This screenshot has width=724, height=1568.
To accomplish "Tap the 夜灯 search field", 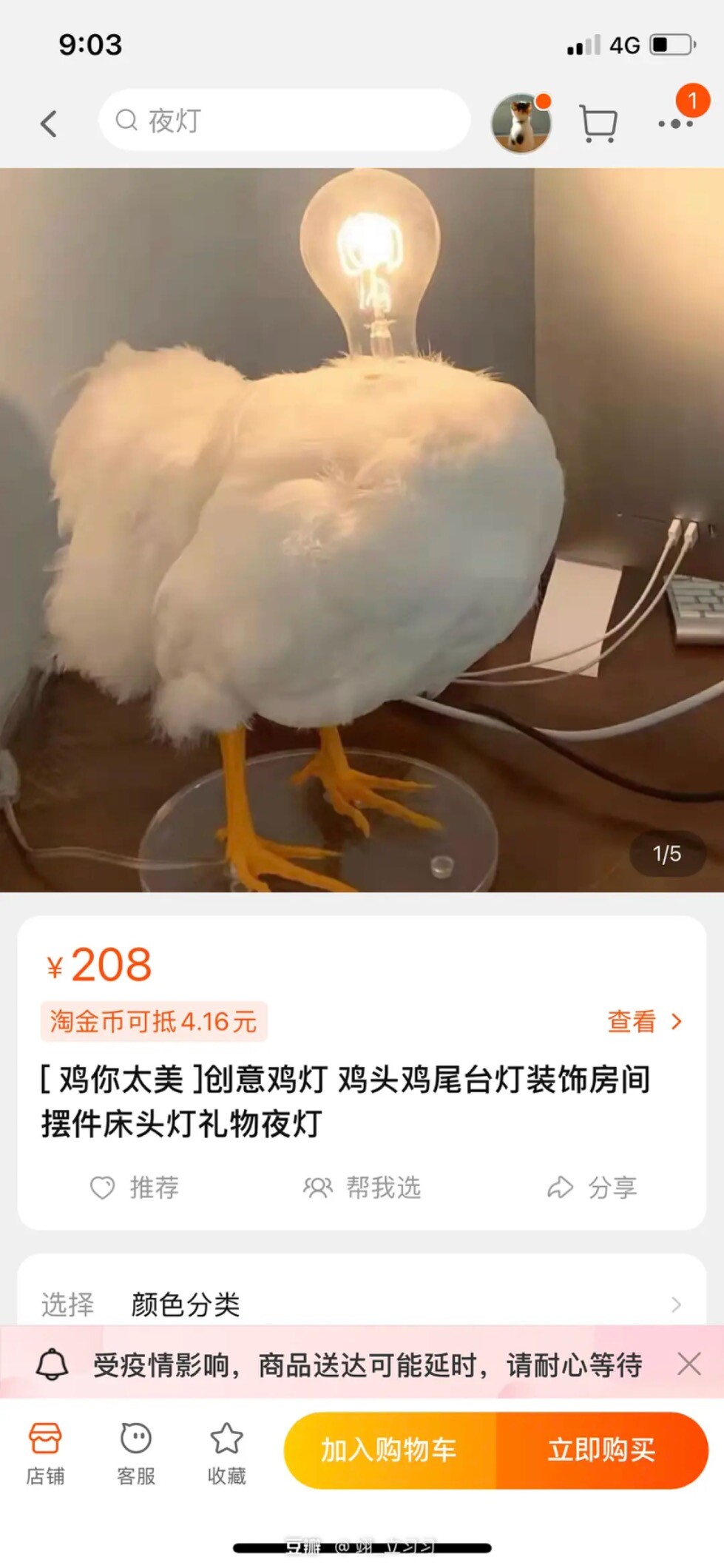I will pos(285,121).
